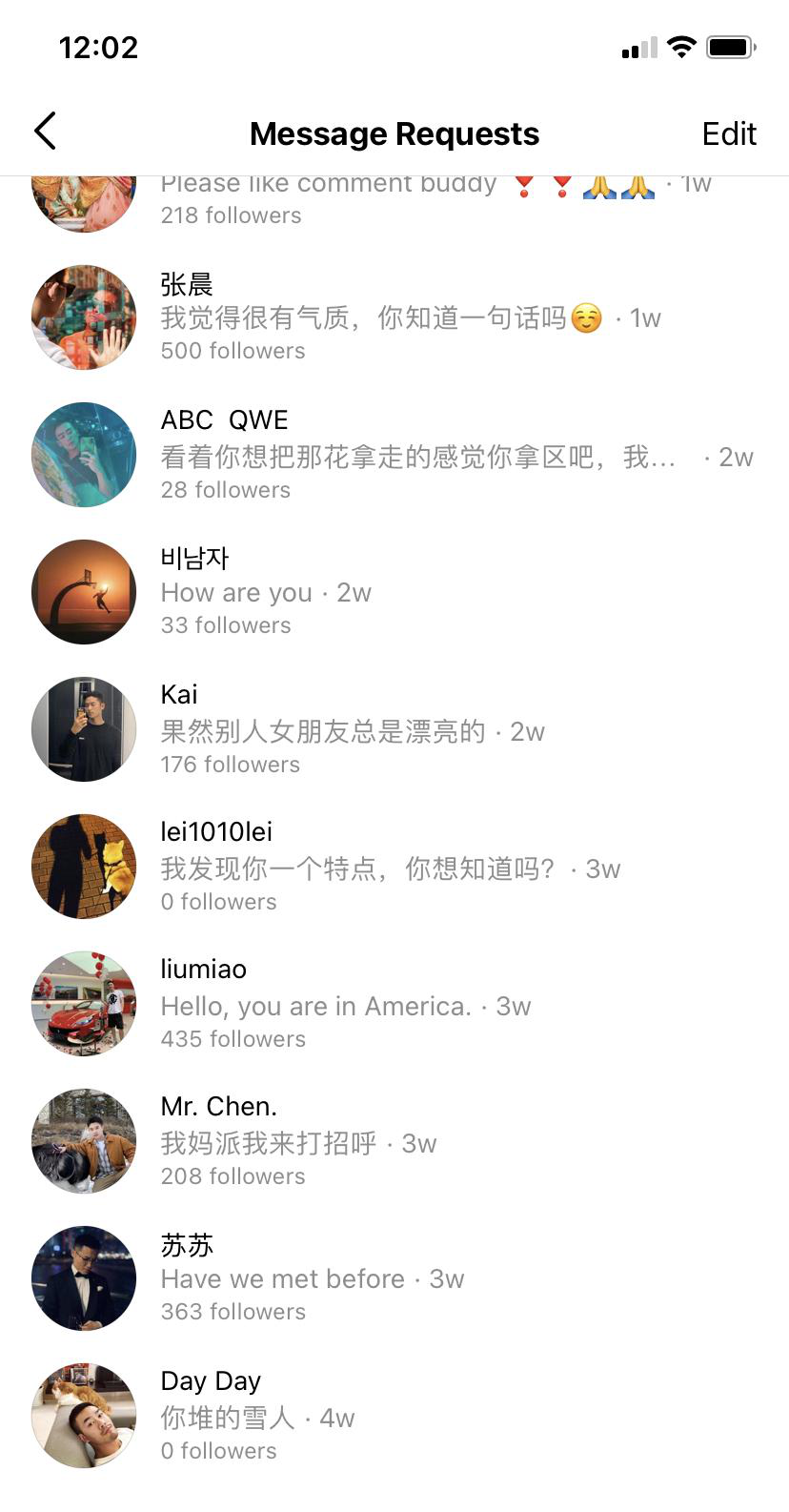Screen dimensions: 789x1512
Task: Open the request from 苏苏
Action: [394, 1278]
